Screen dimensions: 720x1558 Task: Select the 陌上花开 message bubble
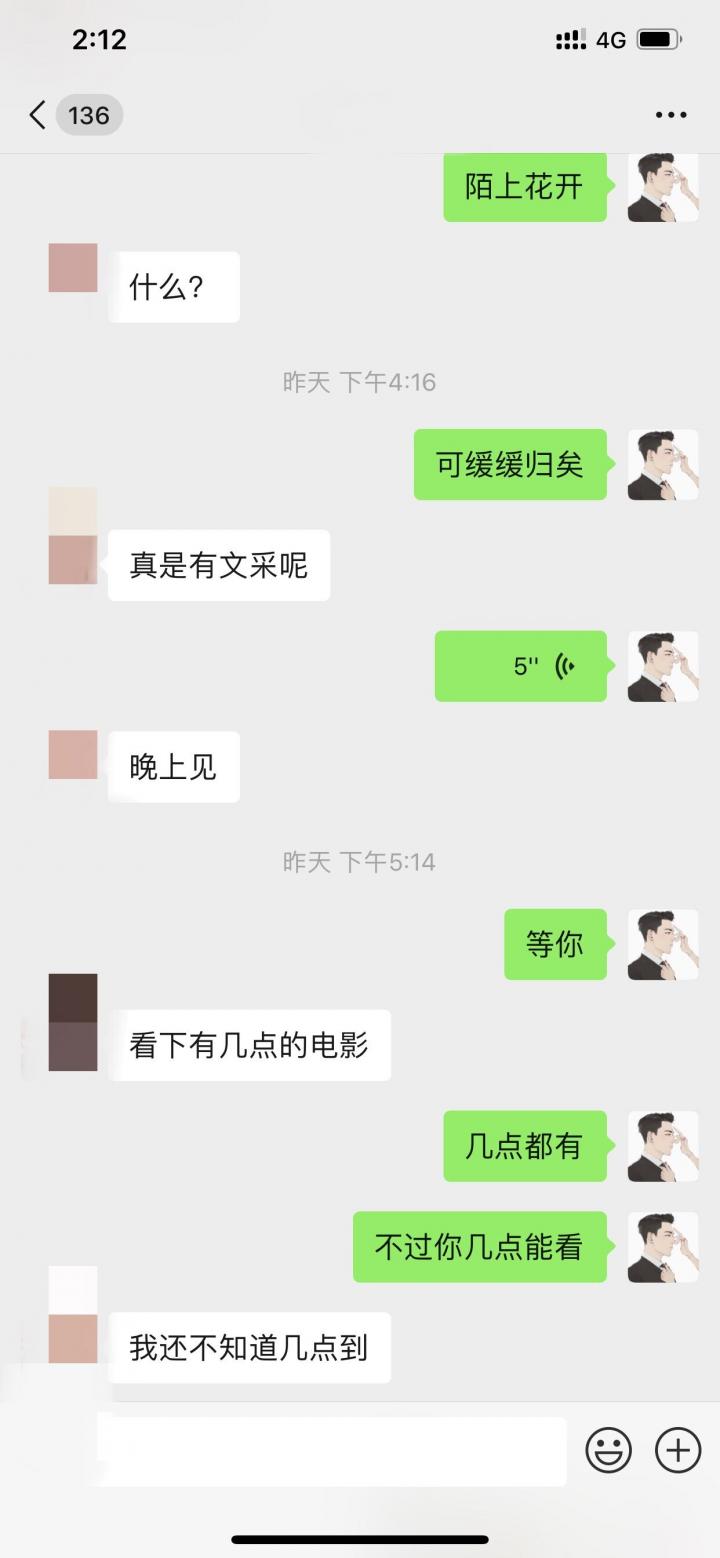point(525,187)
